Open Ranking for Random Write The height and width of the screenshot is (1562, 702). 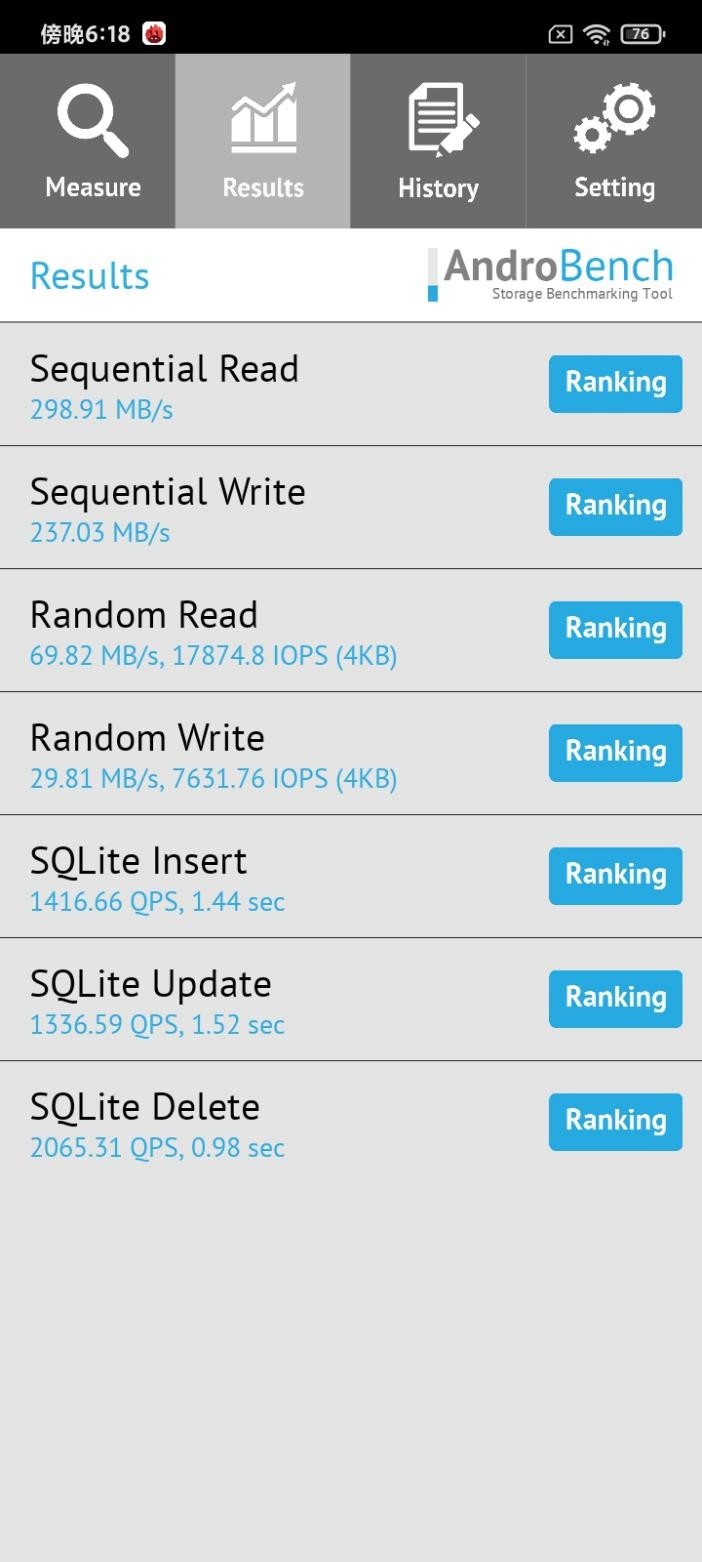coord(615,752)
